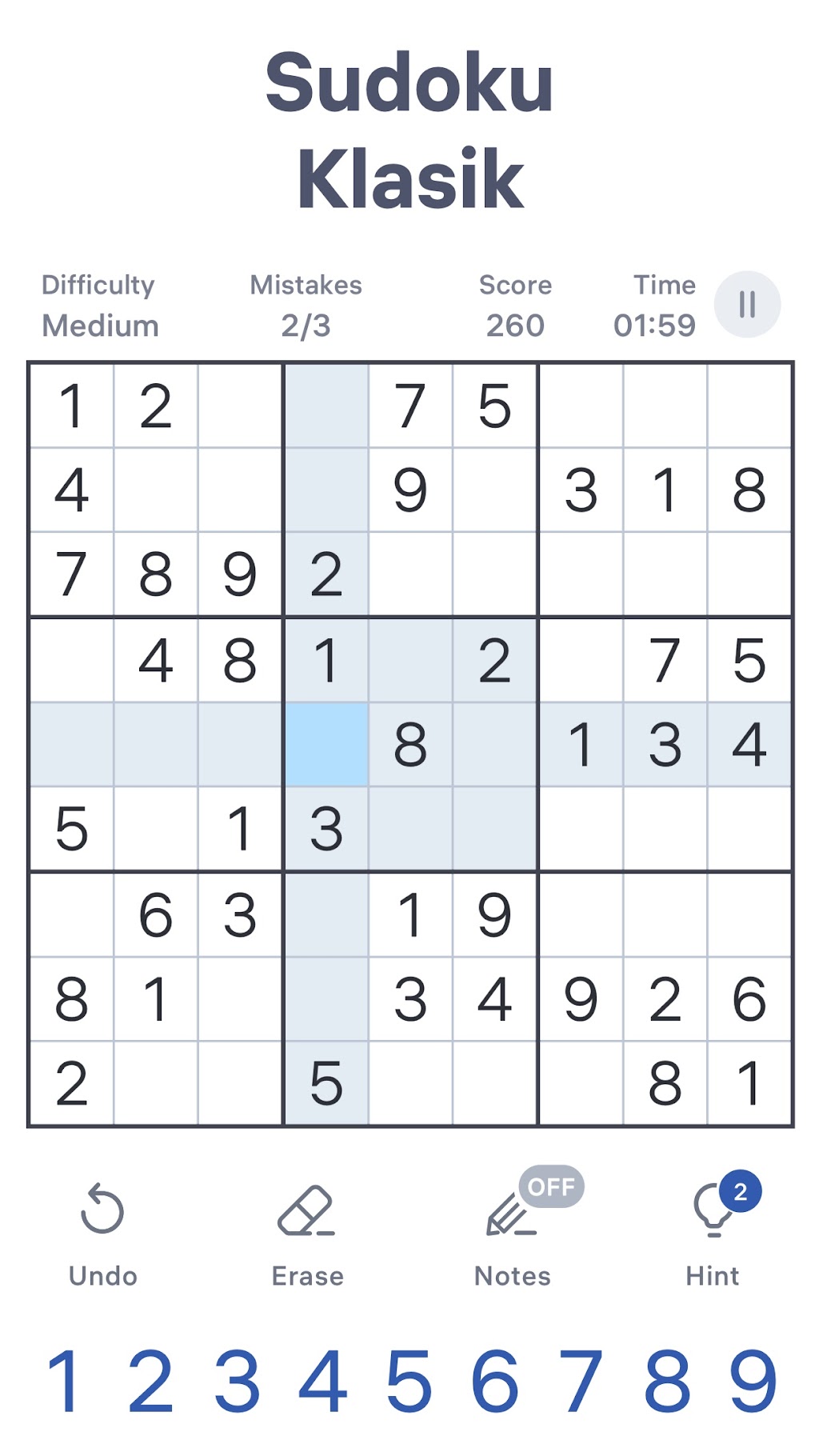Select the highlighted light-blue empty cell
Viewport: 819px width, 1456px height.
[x=326, y=744]
